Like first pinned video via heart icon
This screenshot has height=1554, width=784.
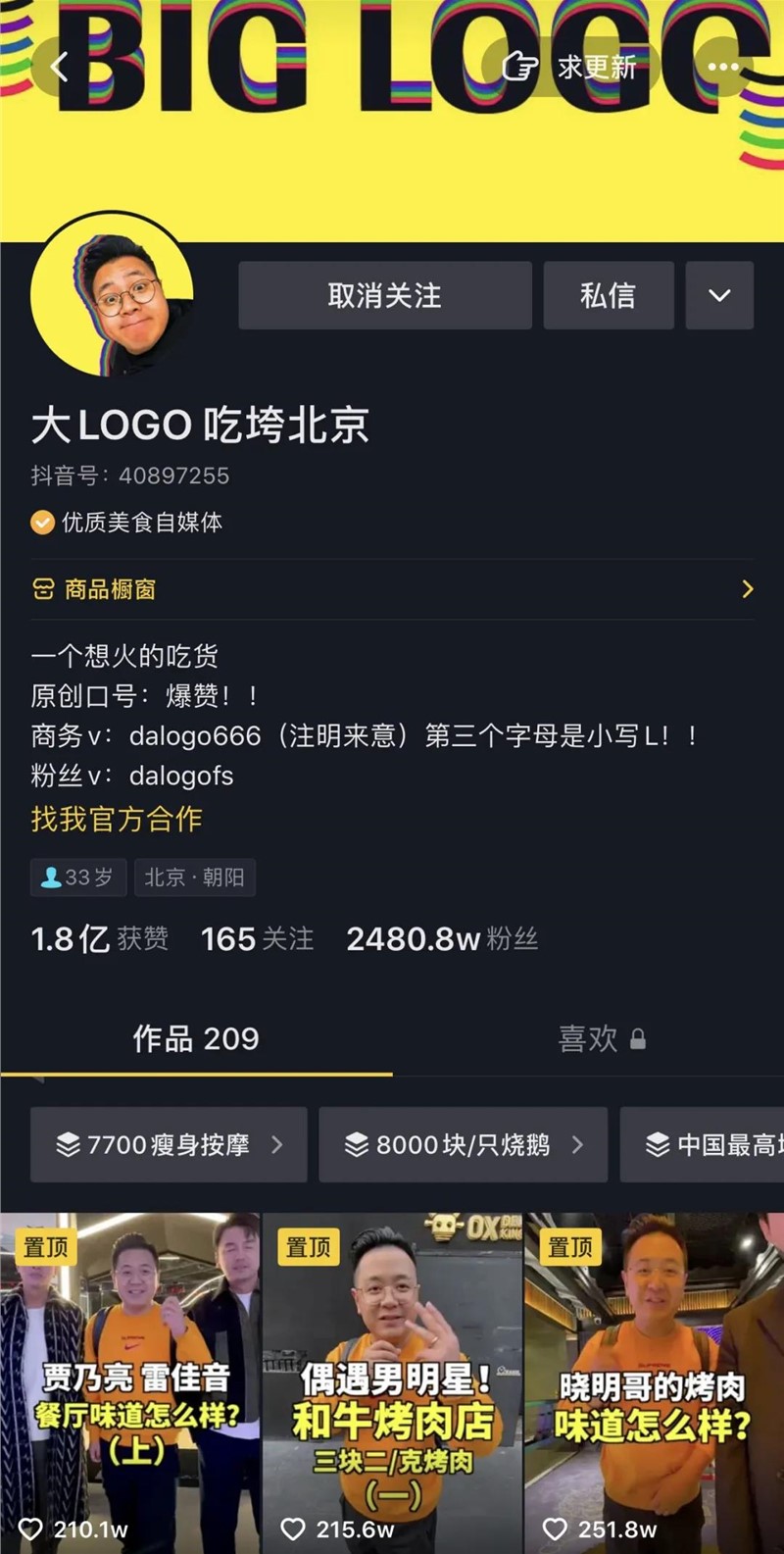tap(30, 1528)
